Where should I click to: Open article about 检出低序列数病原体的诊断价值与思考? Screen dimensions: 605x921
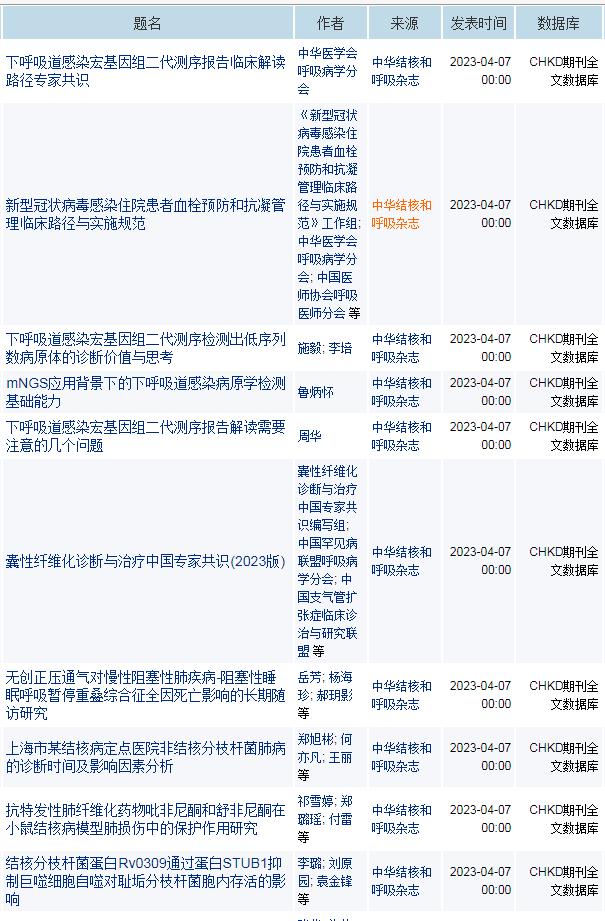coord(145,348)
